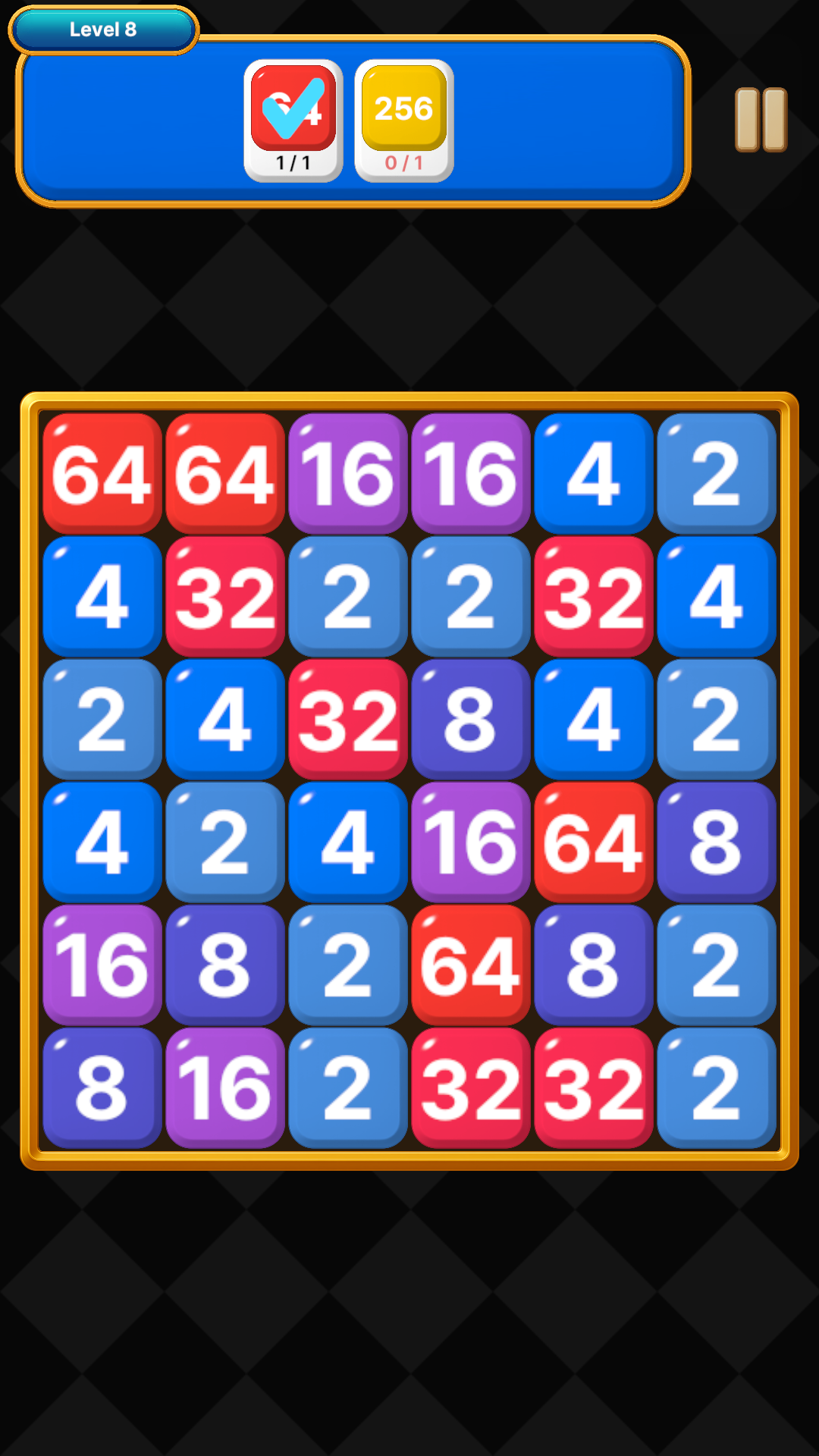This screenshot has width=819, height=1456.
Task: Pause the game
Action: [761, 120]
